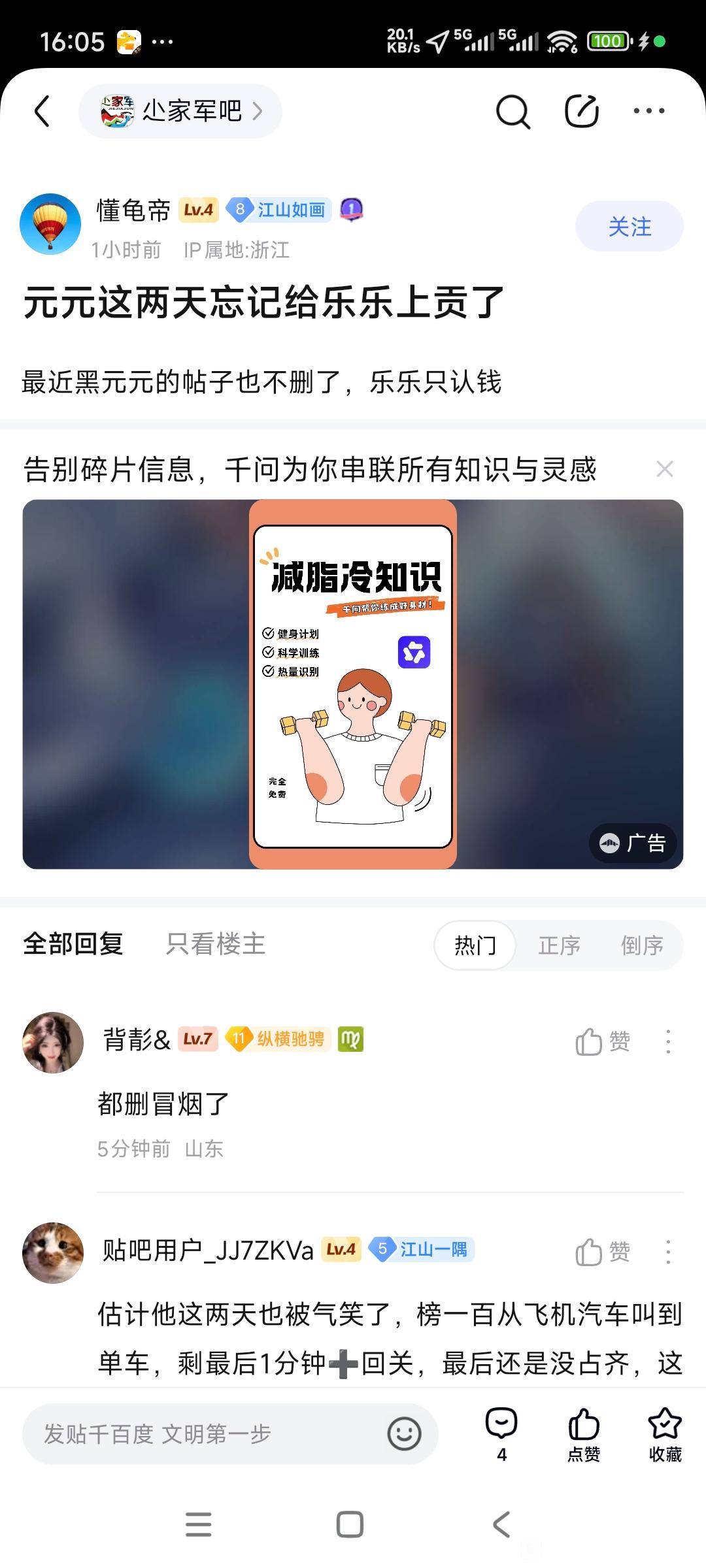The width and height of the screenshot is (706, 1568).
Task: Open the 尘家军吧 forum chip
Action: tap(180, 111)
